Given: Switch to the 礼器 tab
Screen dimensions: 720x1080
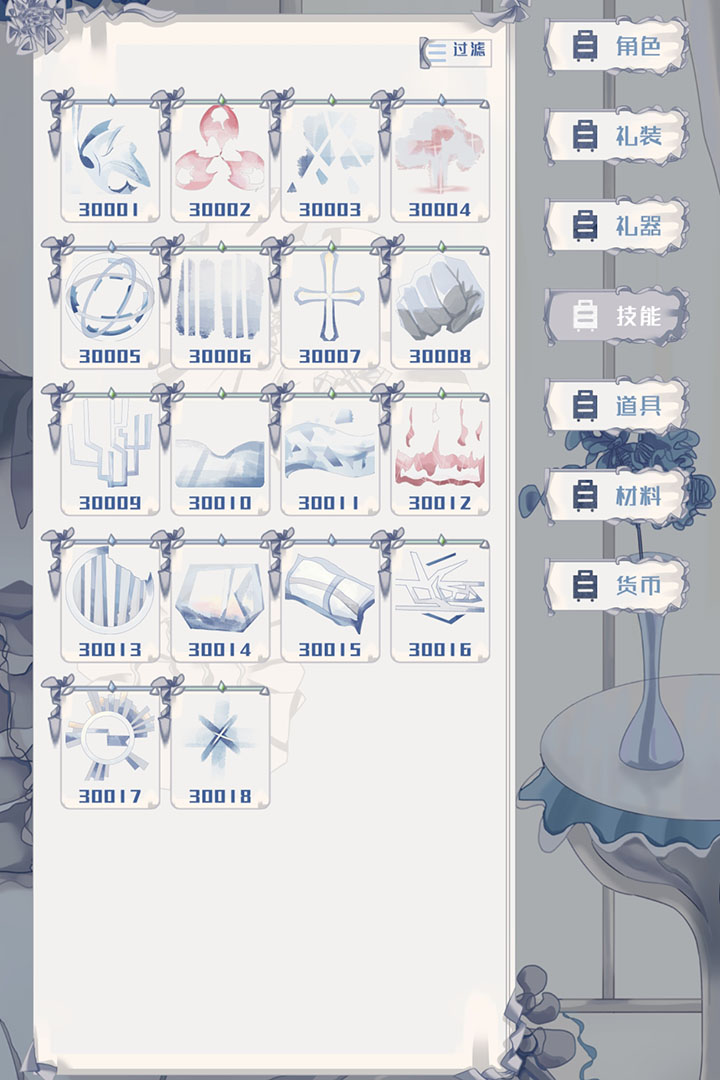Looking at the screenshot, I should tap(617, 226).
